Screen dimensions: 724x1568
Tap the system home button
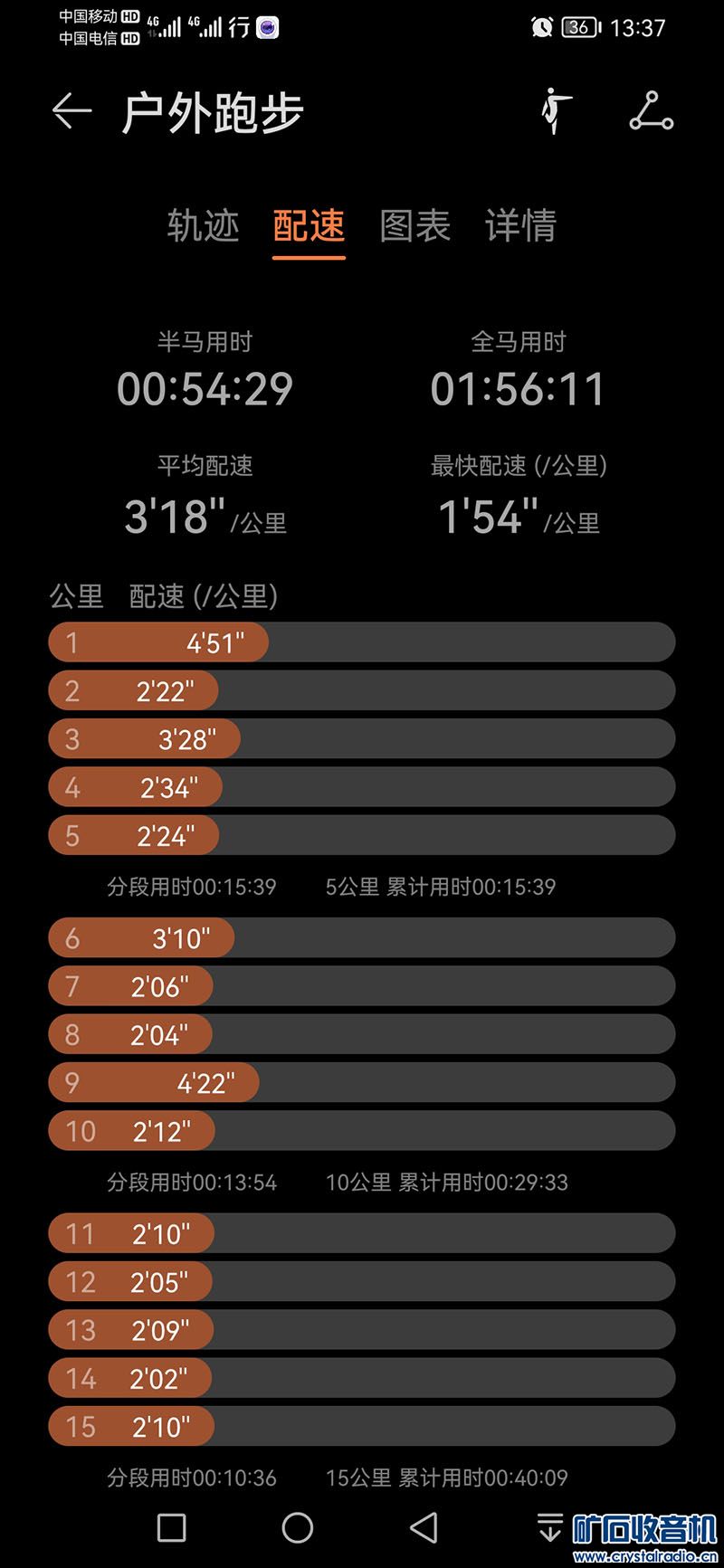(x=298, y=1527)
